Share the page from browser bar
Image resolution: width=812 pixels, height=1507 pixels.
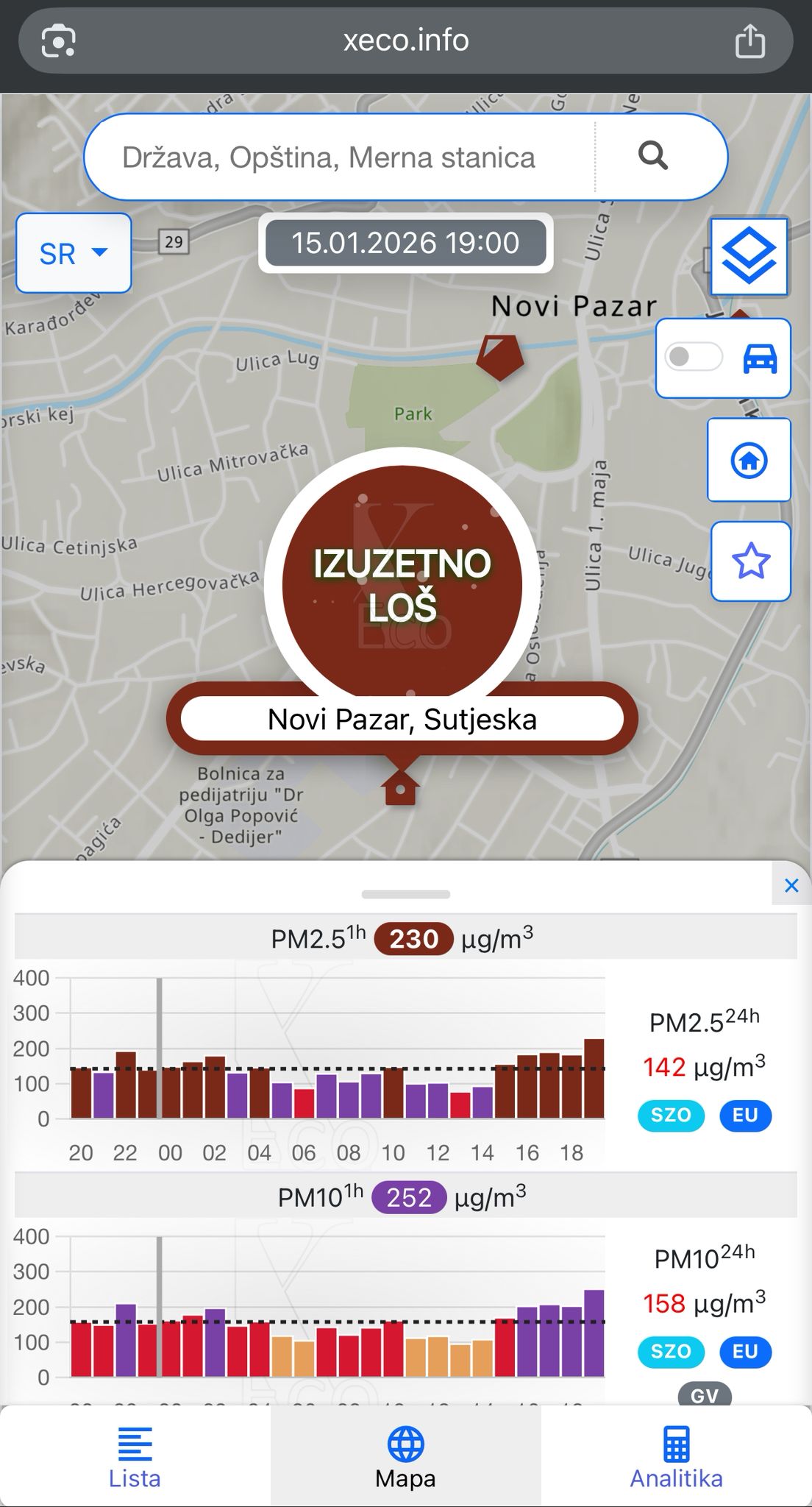(749, 40)
